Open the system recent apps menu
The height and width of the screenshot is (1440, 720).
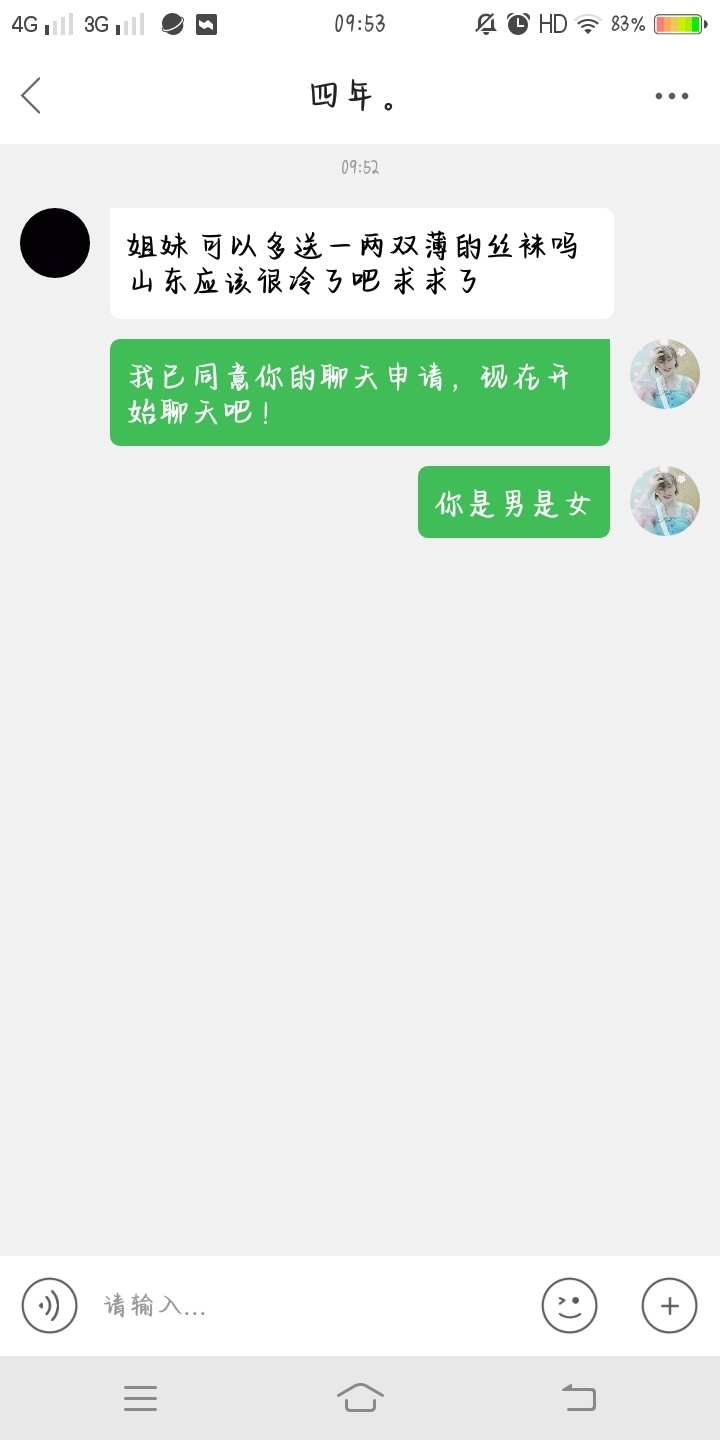click(140, 1397)
